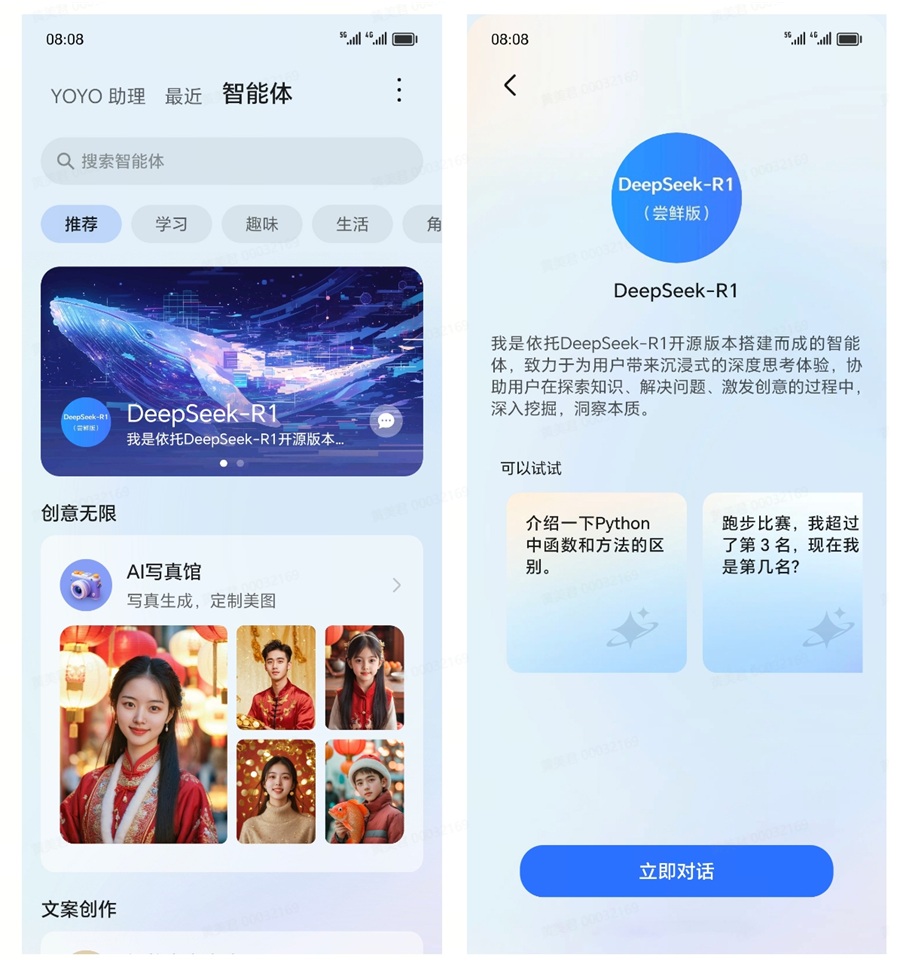Tap the chat bubble icon on the whale banner
The width and height of the screenshot is (900, 967).
pos(385,421)
